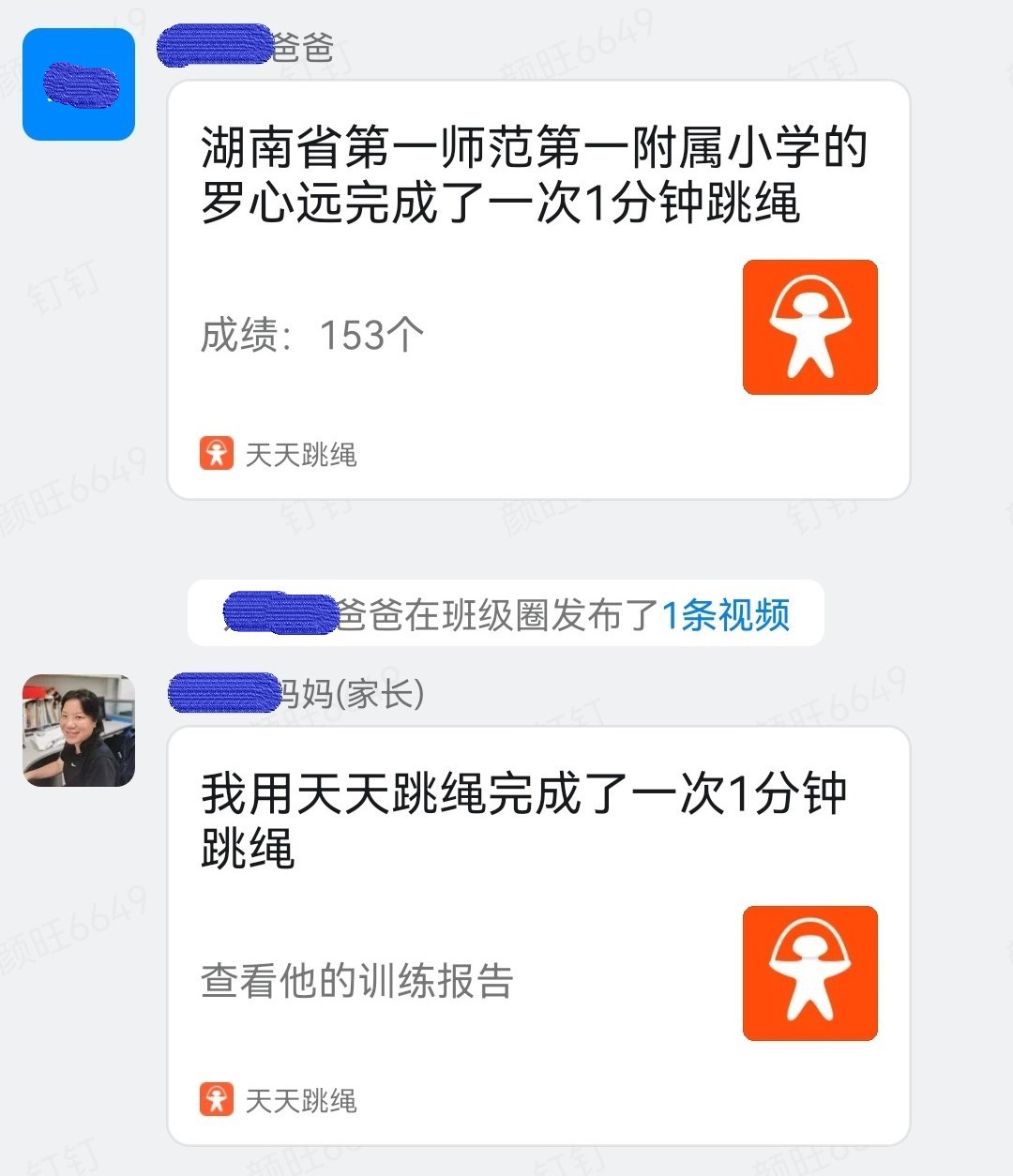Open 罗心远's 1分钟跳绳 result card
Viewport: 1013px width, 1176px height.
coord(537,291)
